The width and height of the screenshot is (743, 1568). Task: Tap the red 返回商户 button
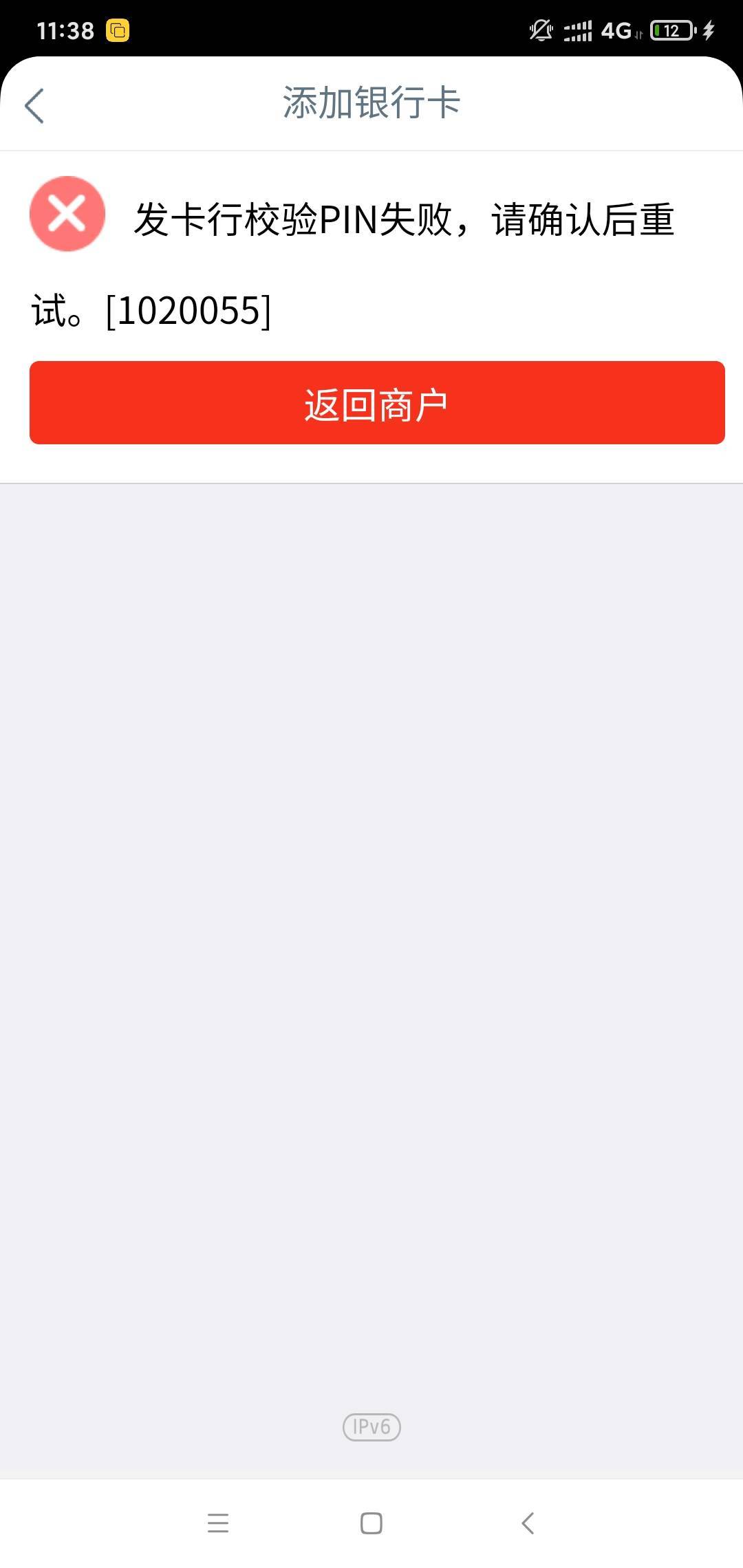pos(377,402)
